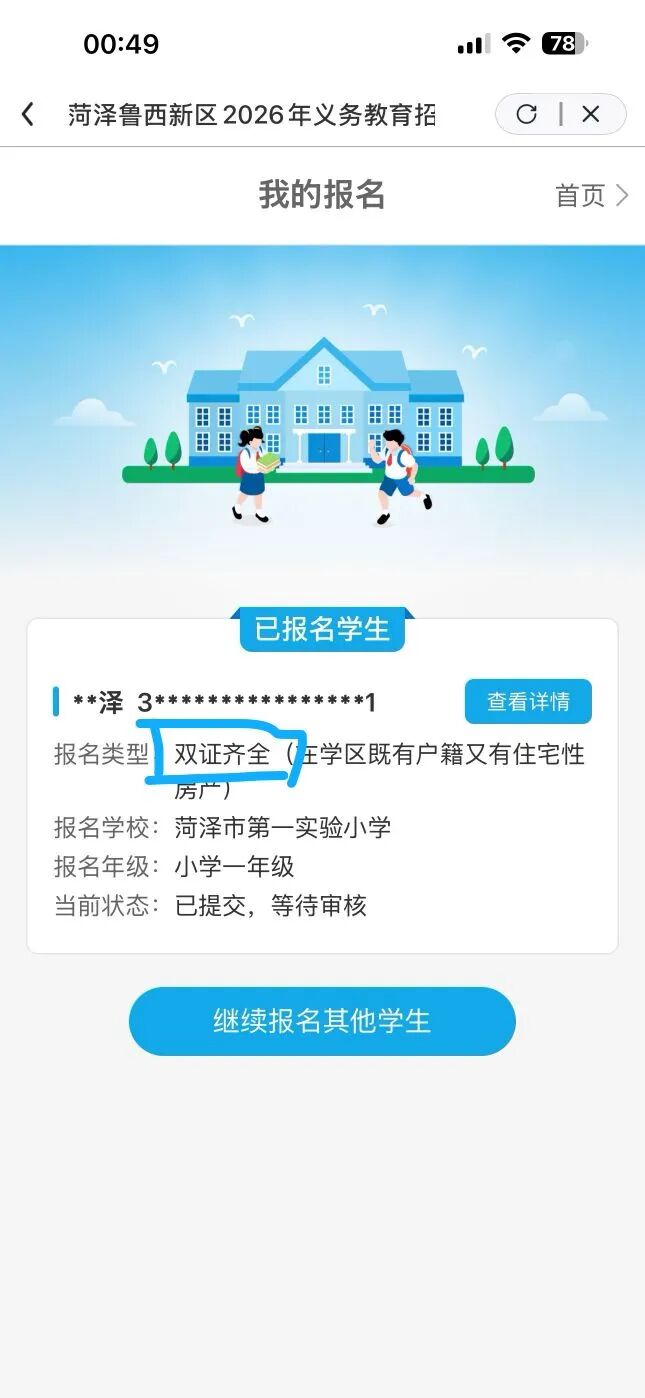Viewport: 645px width, 1398px height.
Task: Go back using the top-left arrow
Action: point(28,114)
